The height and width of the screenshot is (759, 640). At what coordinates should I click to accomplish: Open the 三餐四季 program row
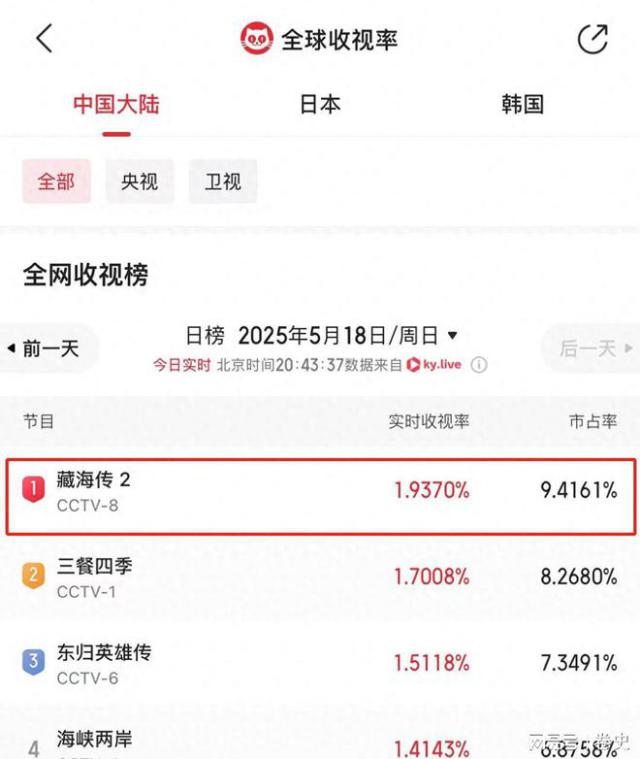pyautogui.click(x=320, y=577)
